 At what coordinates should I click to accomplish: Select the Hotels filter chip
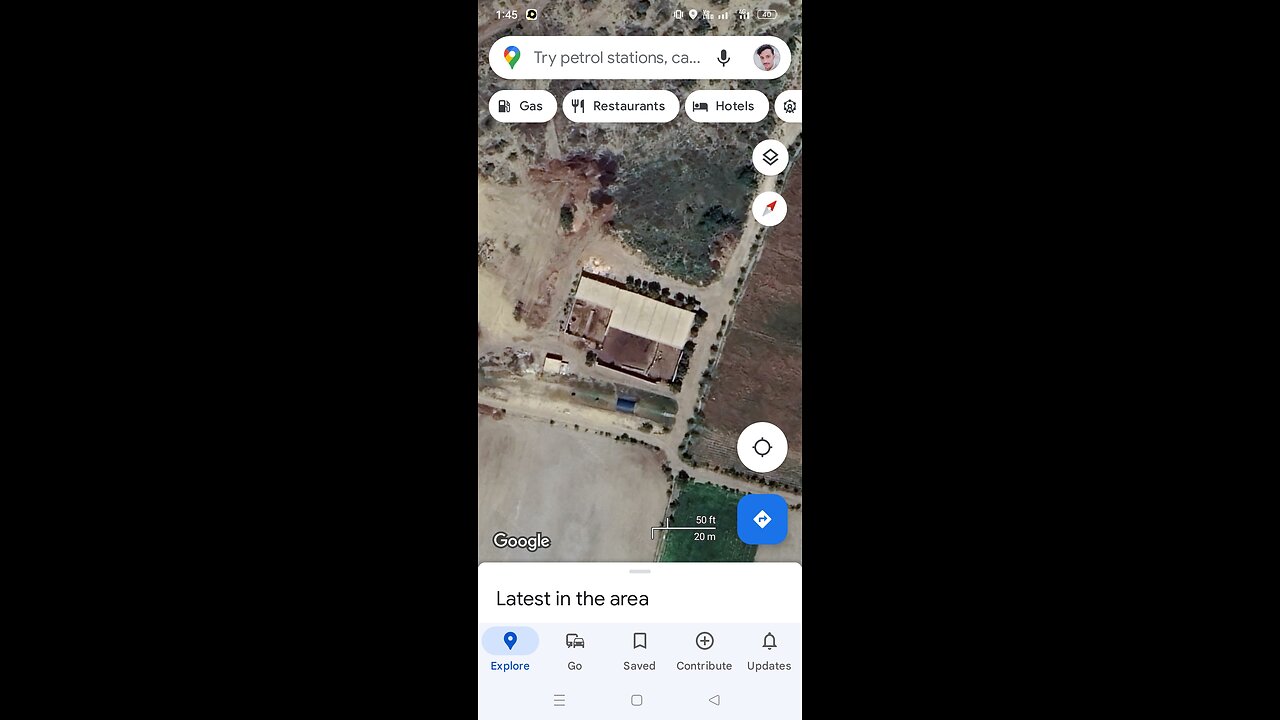[726, 106]
